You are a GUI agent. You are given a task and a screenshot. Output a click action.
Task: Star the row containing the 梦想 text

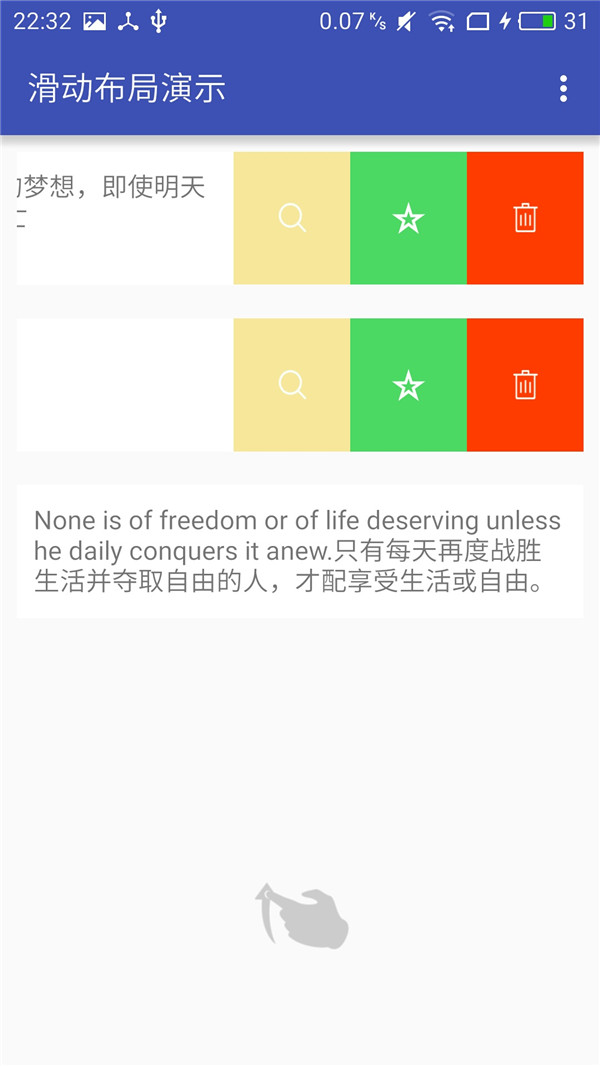tap(408, 218)
